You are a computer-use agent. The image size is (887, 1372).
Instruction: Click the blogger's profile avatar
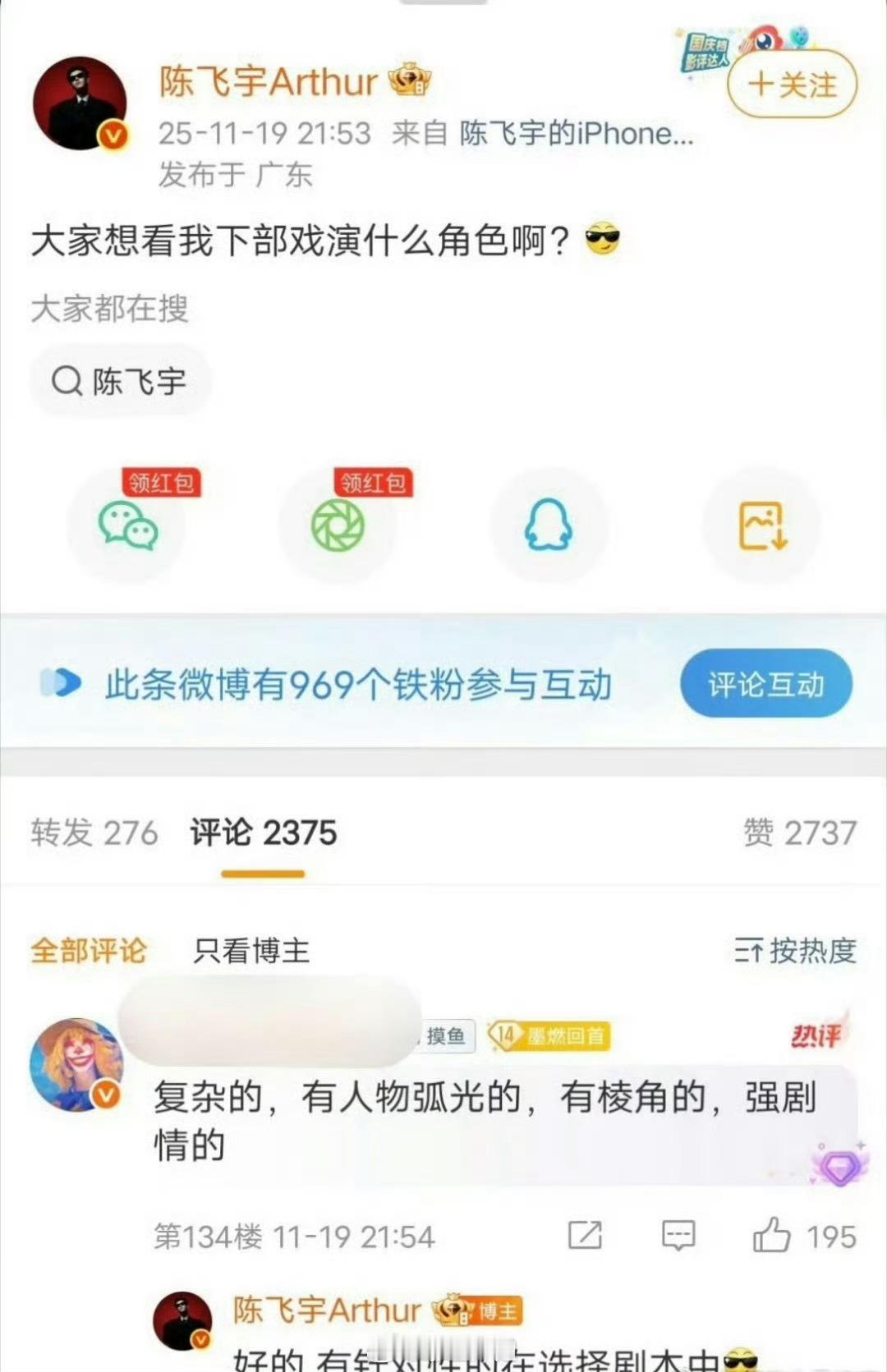click(x=80, y=99)
